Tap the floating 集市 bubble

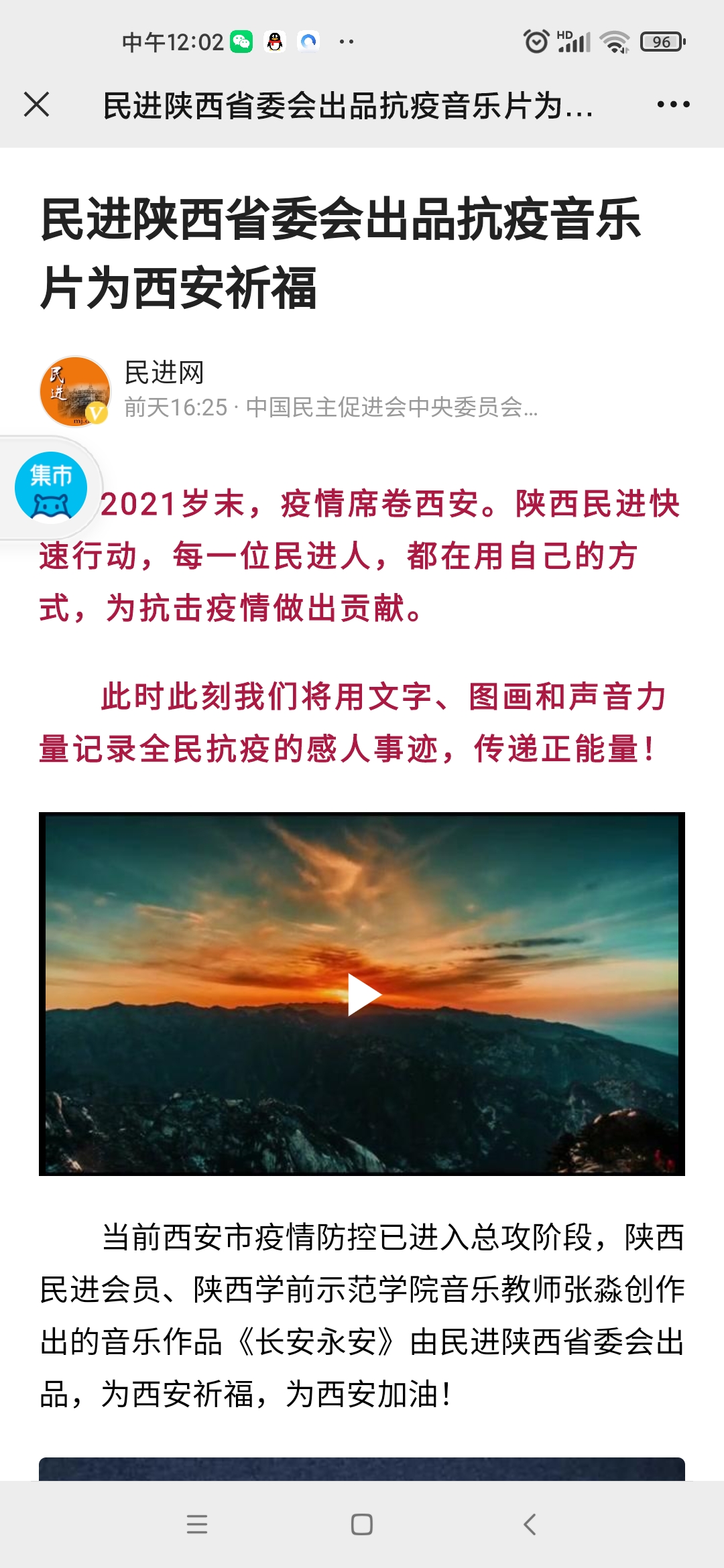click(51, 486)
